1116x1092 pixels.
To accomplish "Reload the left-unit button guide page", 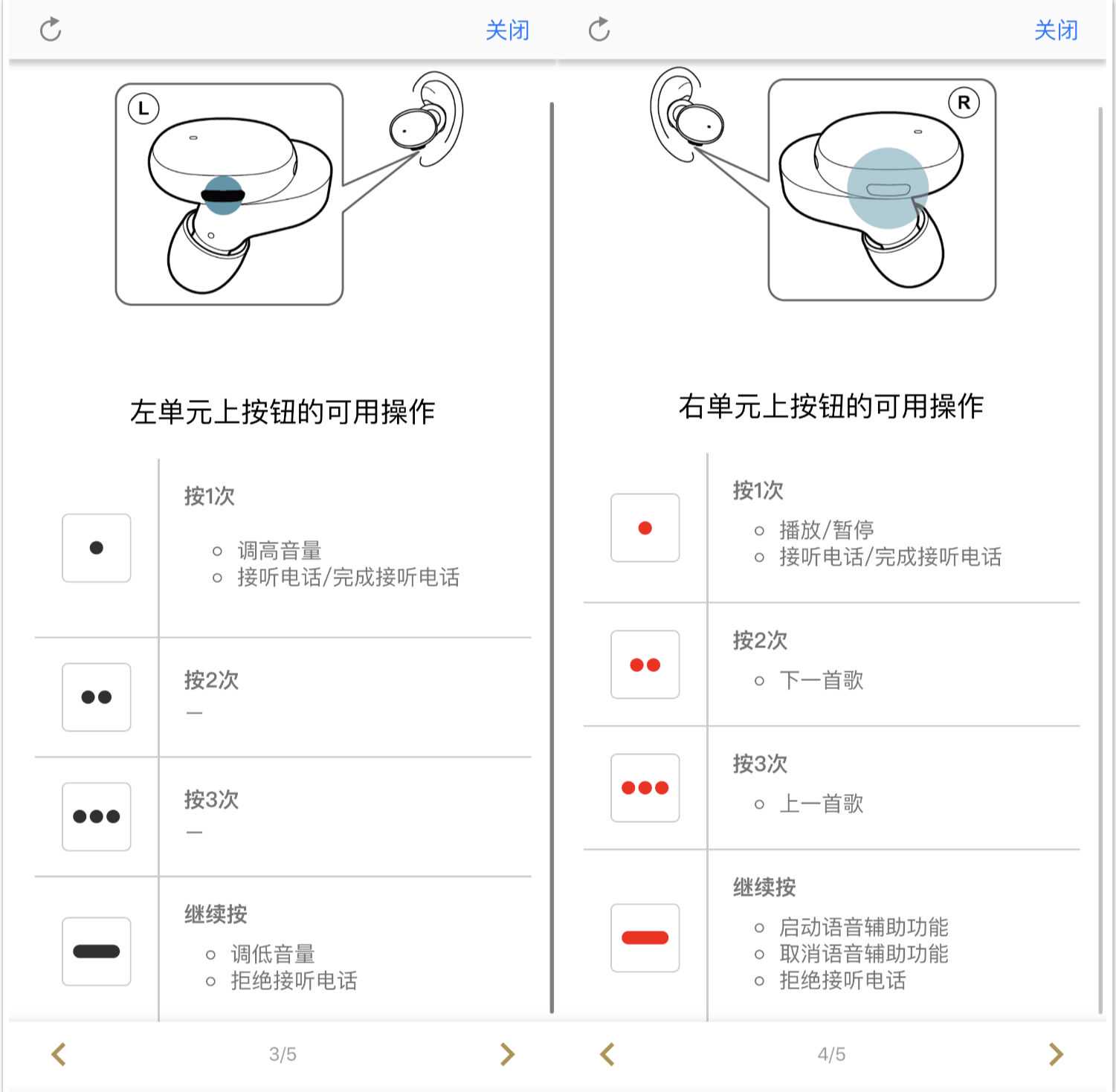I will click(51, 30).
